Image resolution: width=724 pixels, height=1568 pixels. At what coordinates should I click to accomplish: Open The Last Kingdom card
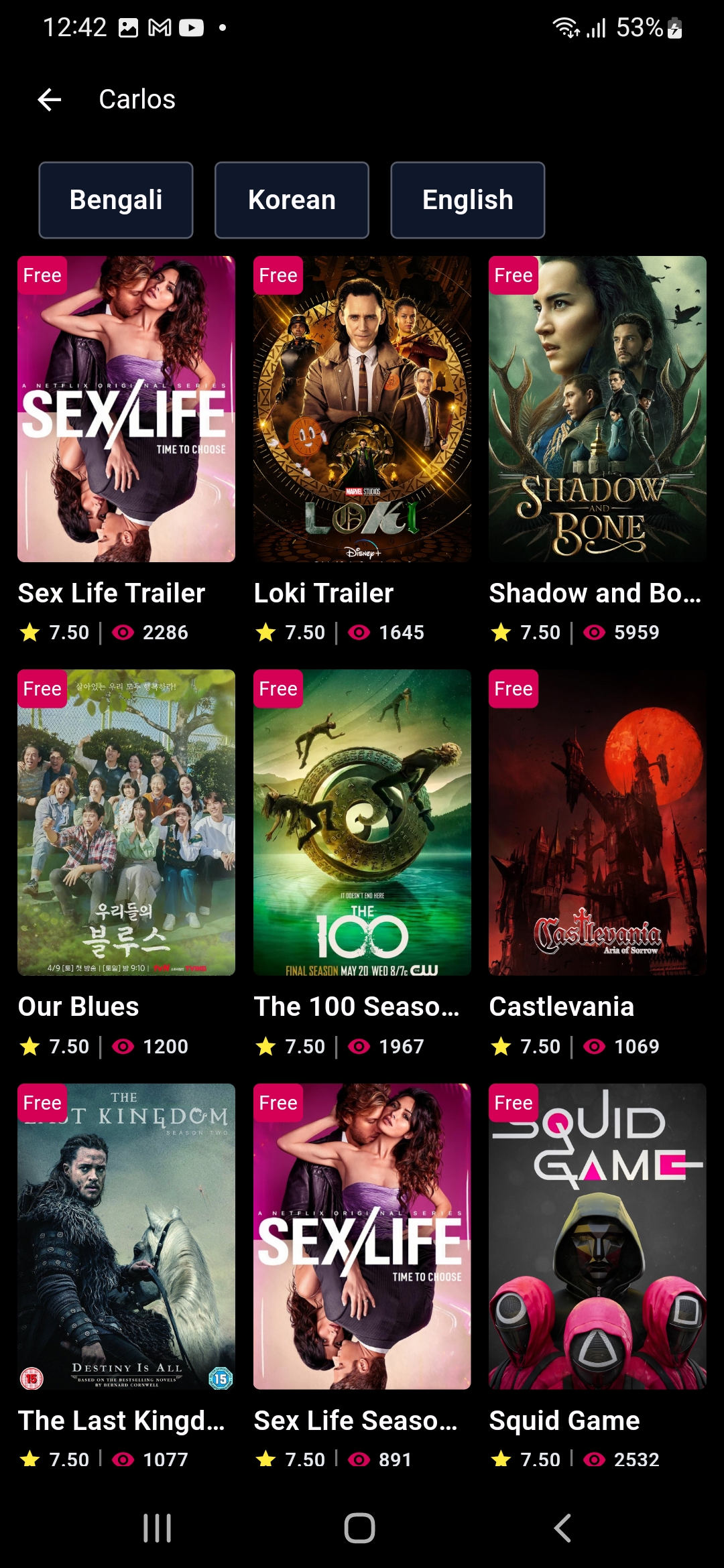(126, 1236)
